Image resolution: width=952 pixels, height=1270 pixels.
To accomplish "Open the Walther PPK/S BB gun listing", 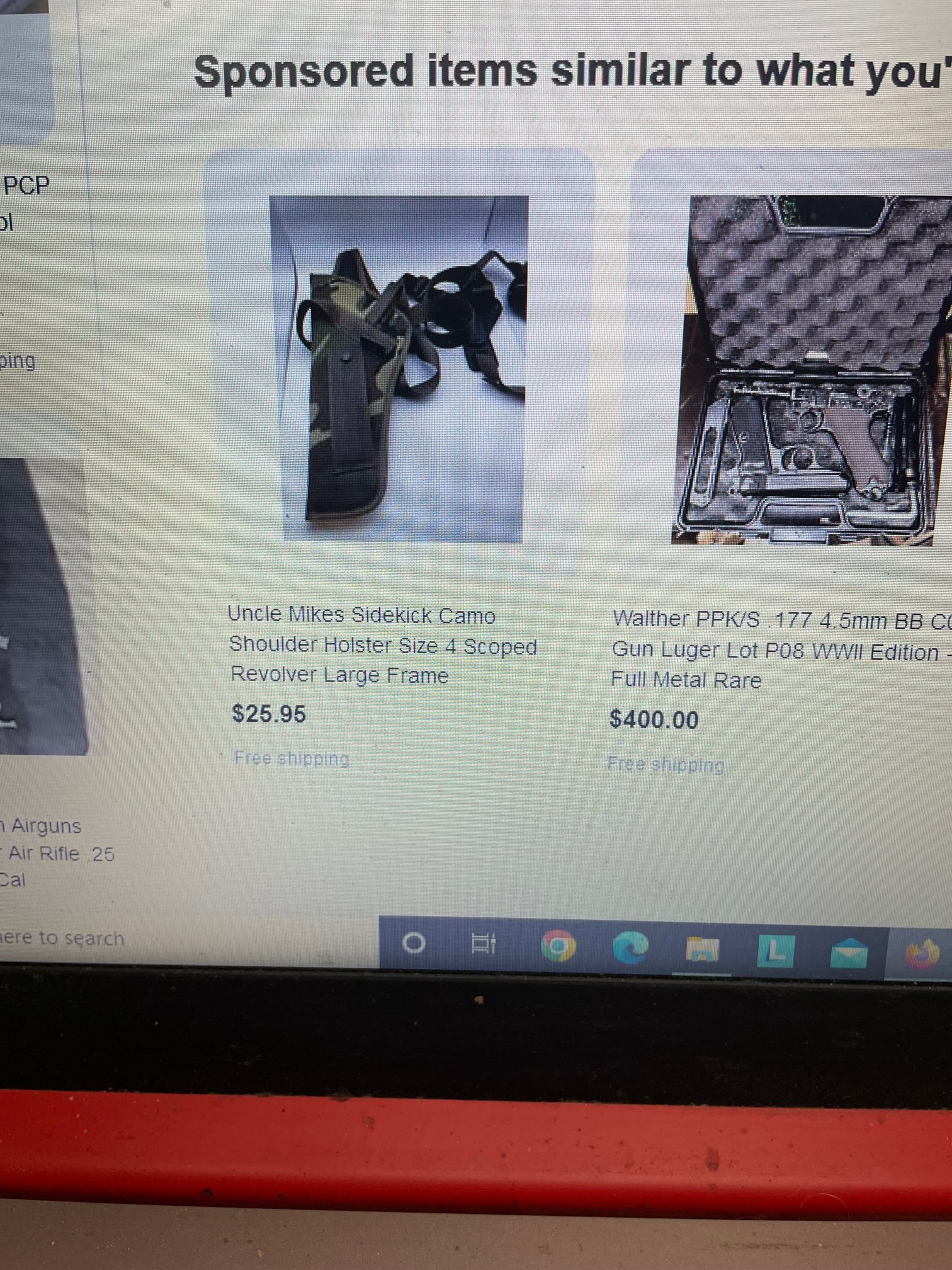I will pyautogui.click(x=812, y=370).
